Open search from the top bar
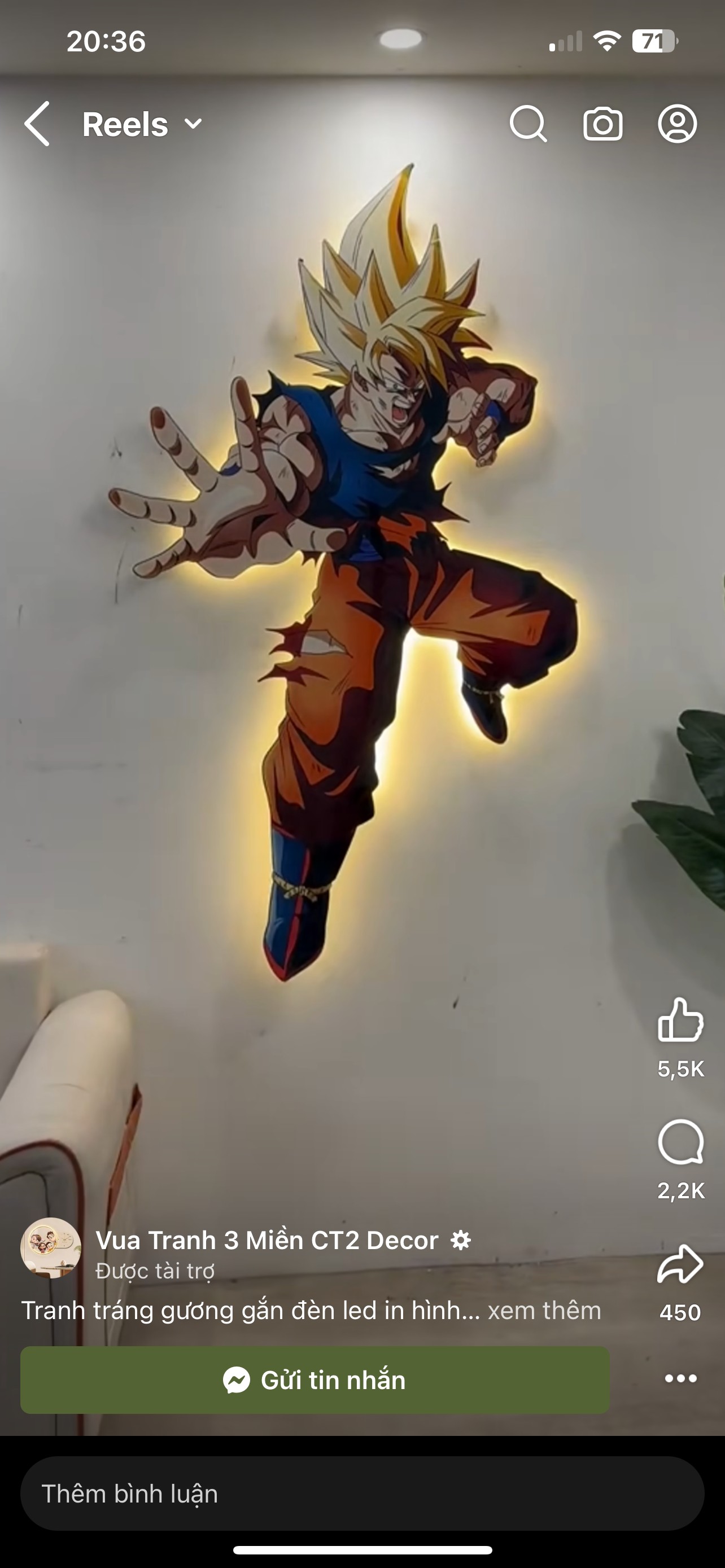 (528, 124)
